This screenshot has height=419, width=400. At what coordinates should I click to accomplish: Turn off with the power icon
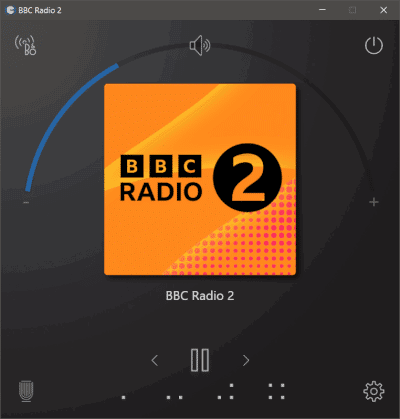pyautogui.click(x=374, y=45)
